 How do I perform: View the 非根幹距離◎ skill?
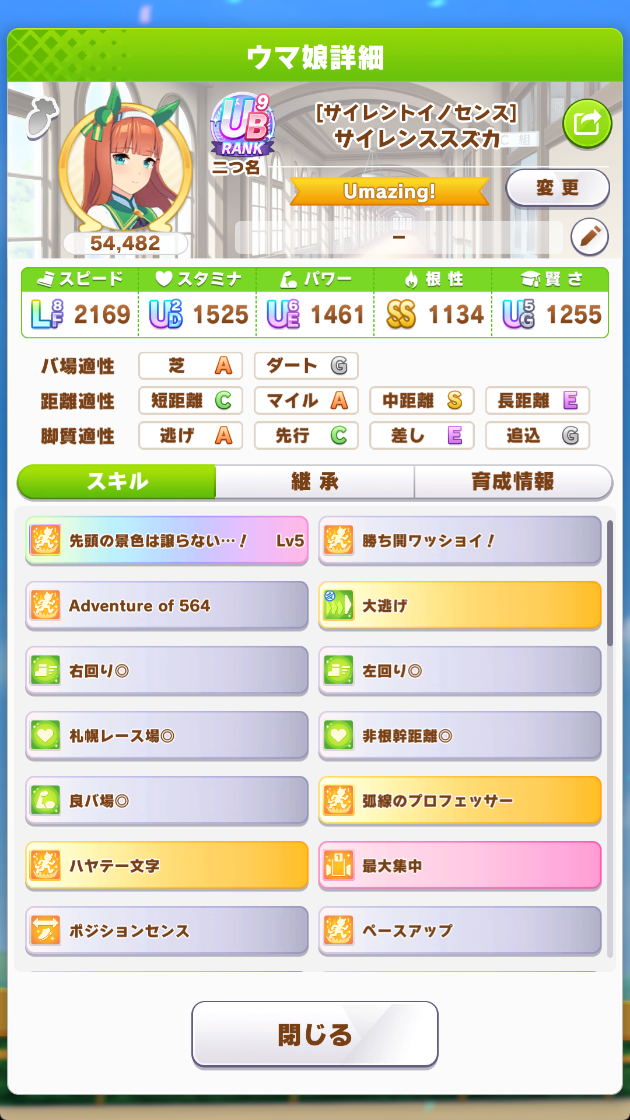tap(460, 736)
